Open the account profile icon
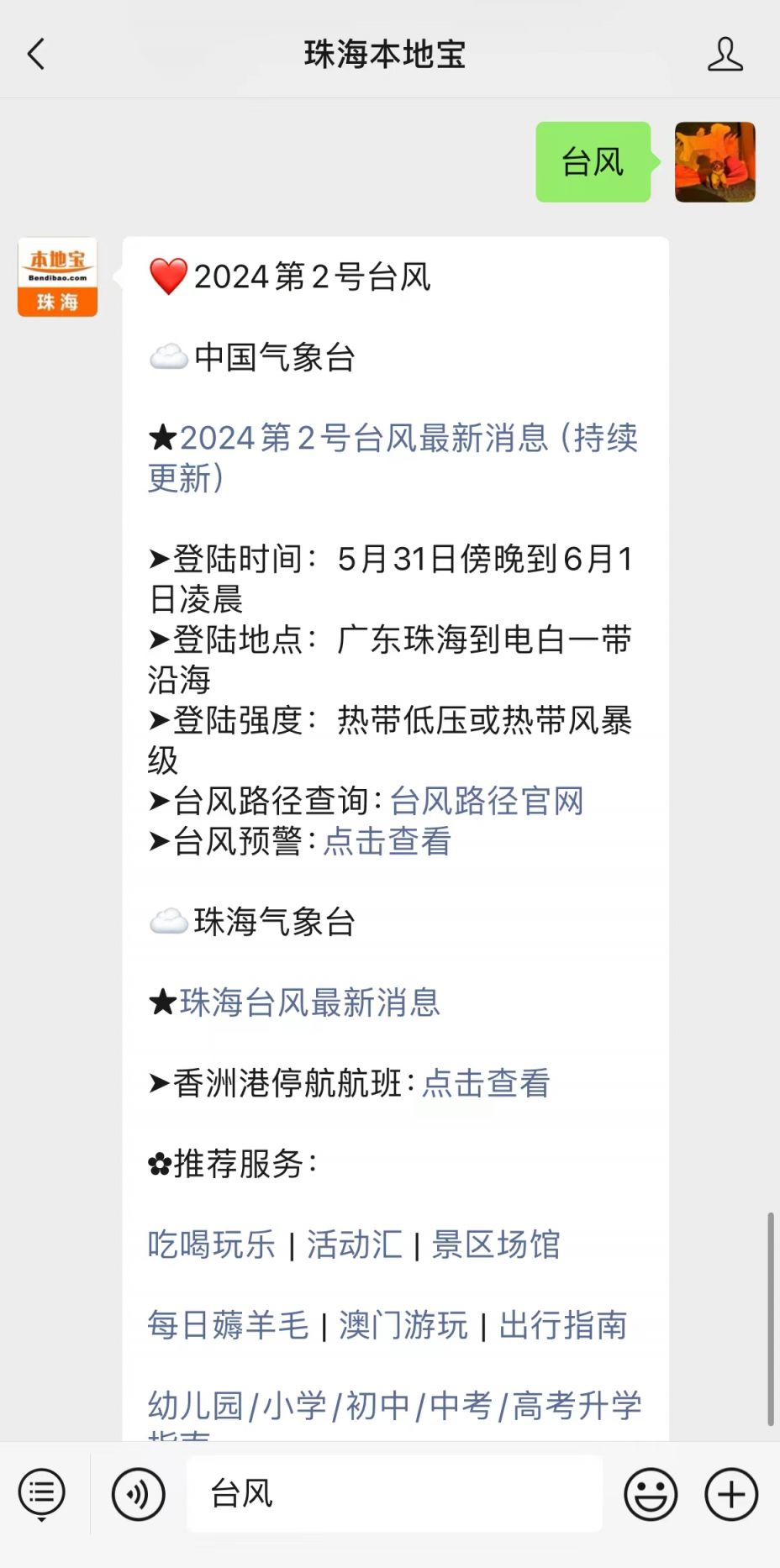This screenshot has height=1568, width=780. pos(725,55)
